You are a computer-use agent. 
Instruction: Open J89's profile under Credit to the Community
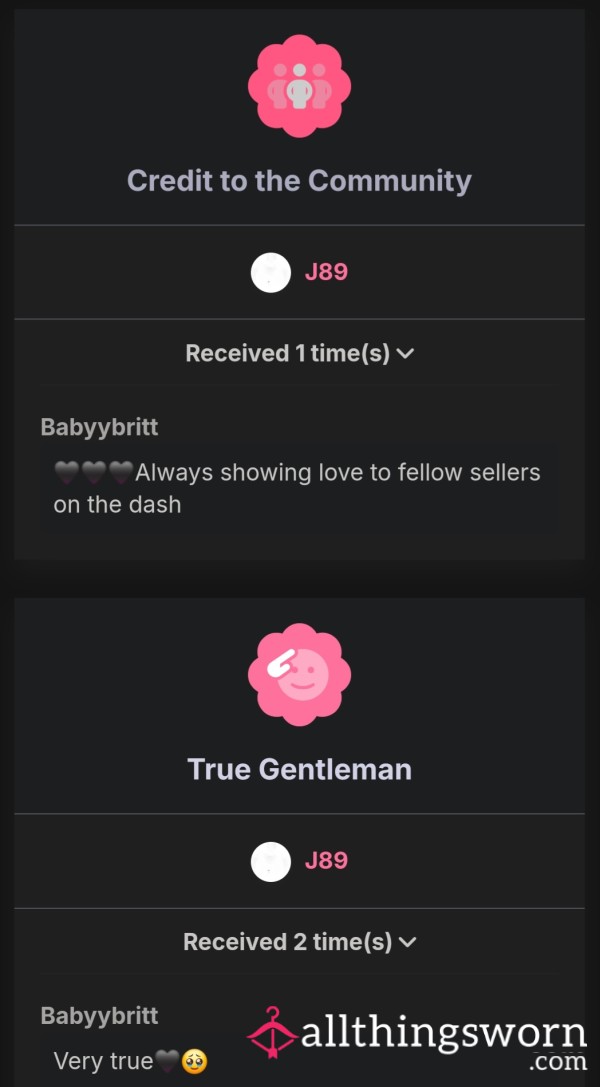(x=326, y=272)
